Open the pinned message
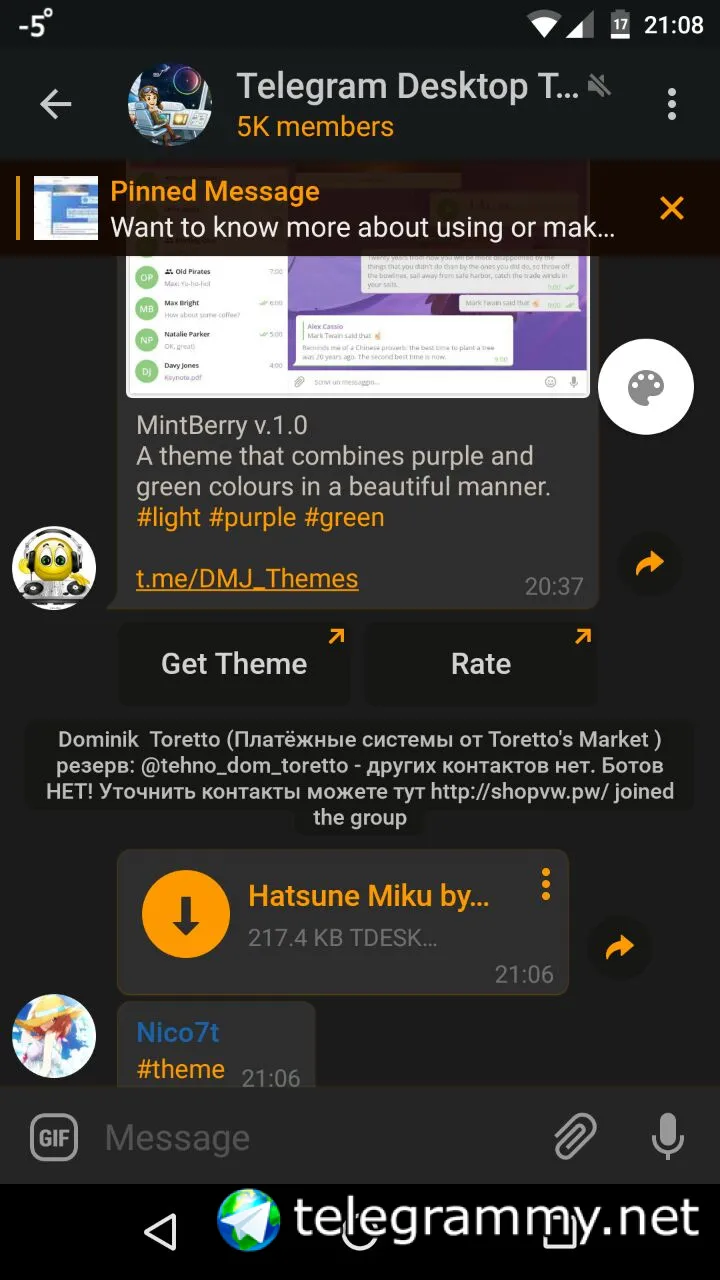Screen dimensions: 720x1280 click(360, 209)
